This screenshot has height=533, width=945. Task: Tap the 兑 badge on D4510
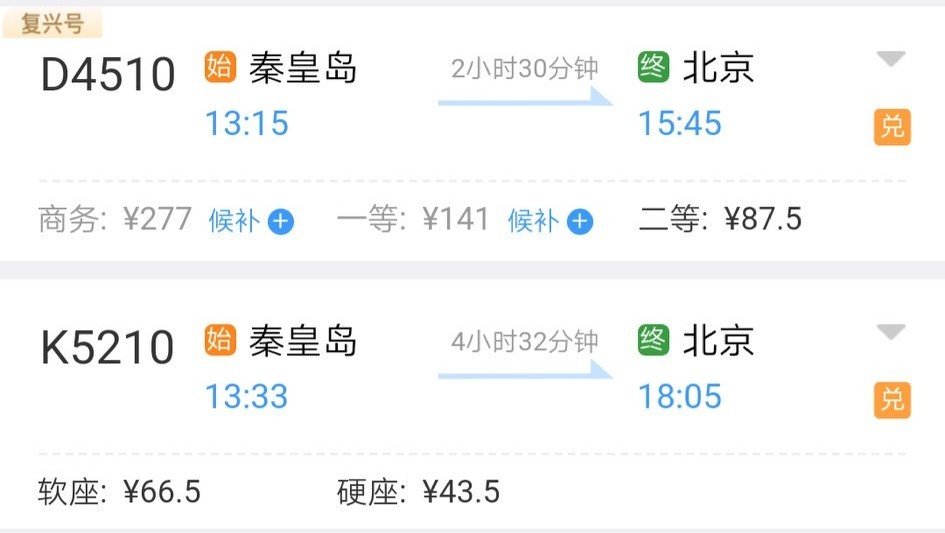[892, 127]
